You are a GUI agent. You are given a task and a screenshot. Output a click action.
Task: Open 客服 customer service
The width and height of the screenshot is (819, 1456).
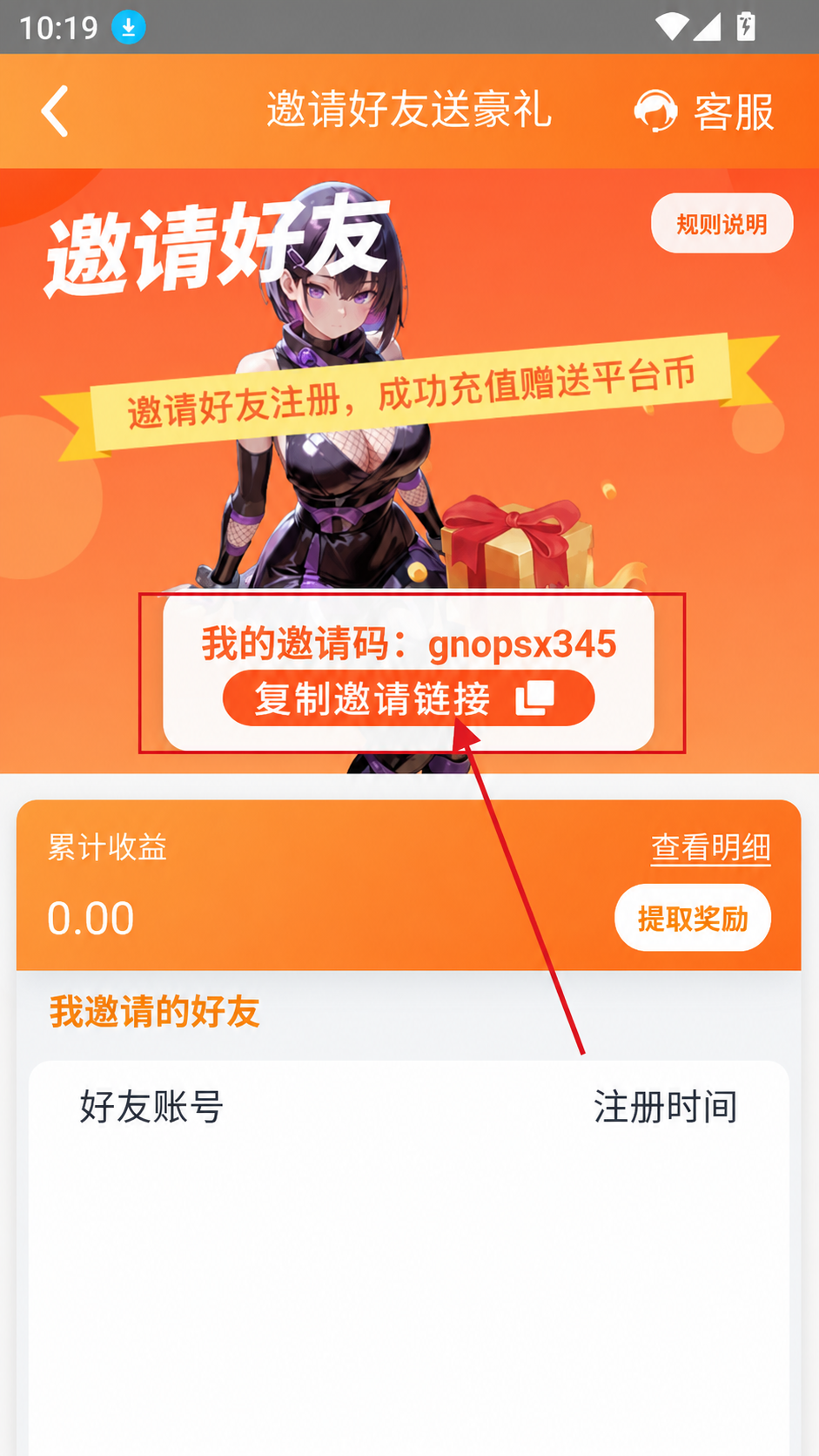704,111
